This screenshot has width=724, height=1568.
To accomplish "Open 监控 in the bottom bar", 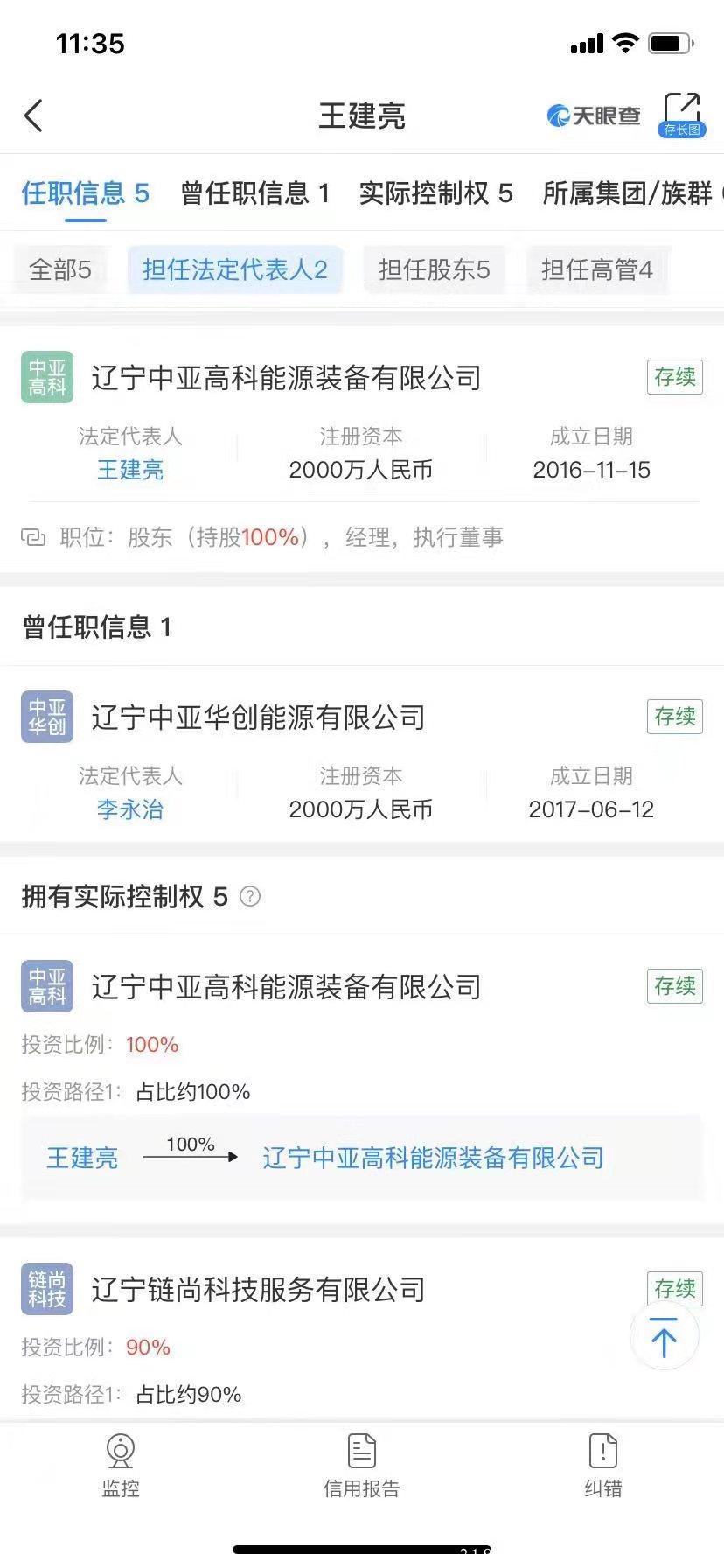I will pos(121,1466).
